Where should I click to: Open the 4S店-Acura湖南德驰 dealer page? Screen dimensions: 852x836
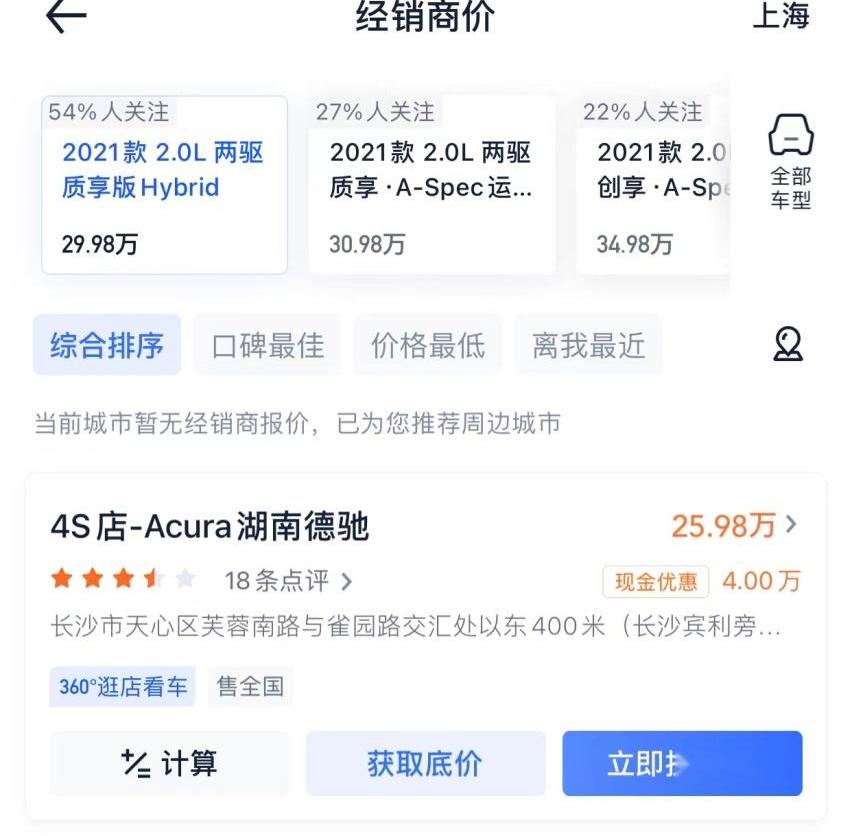pyautogui.click(x=210, y=526)
